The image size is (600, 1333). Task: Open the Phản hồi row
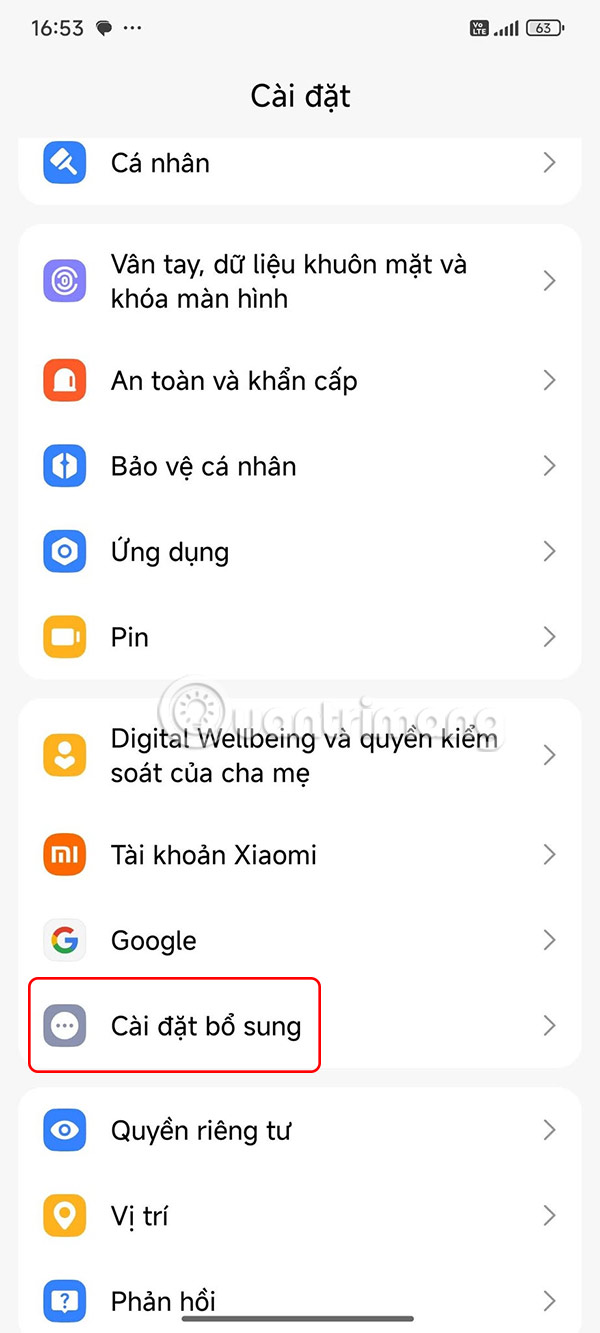(x=300, y=1299)
